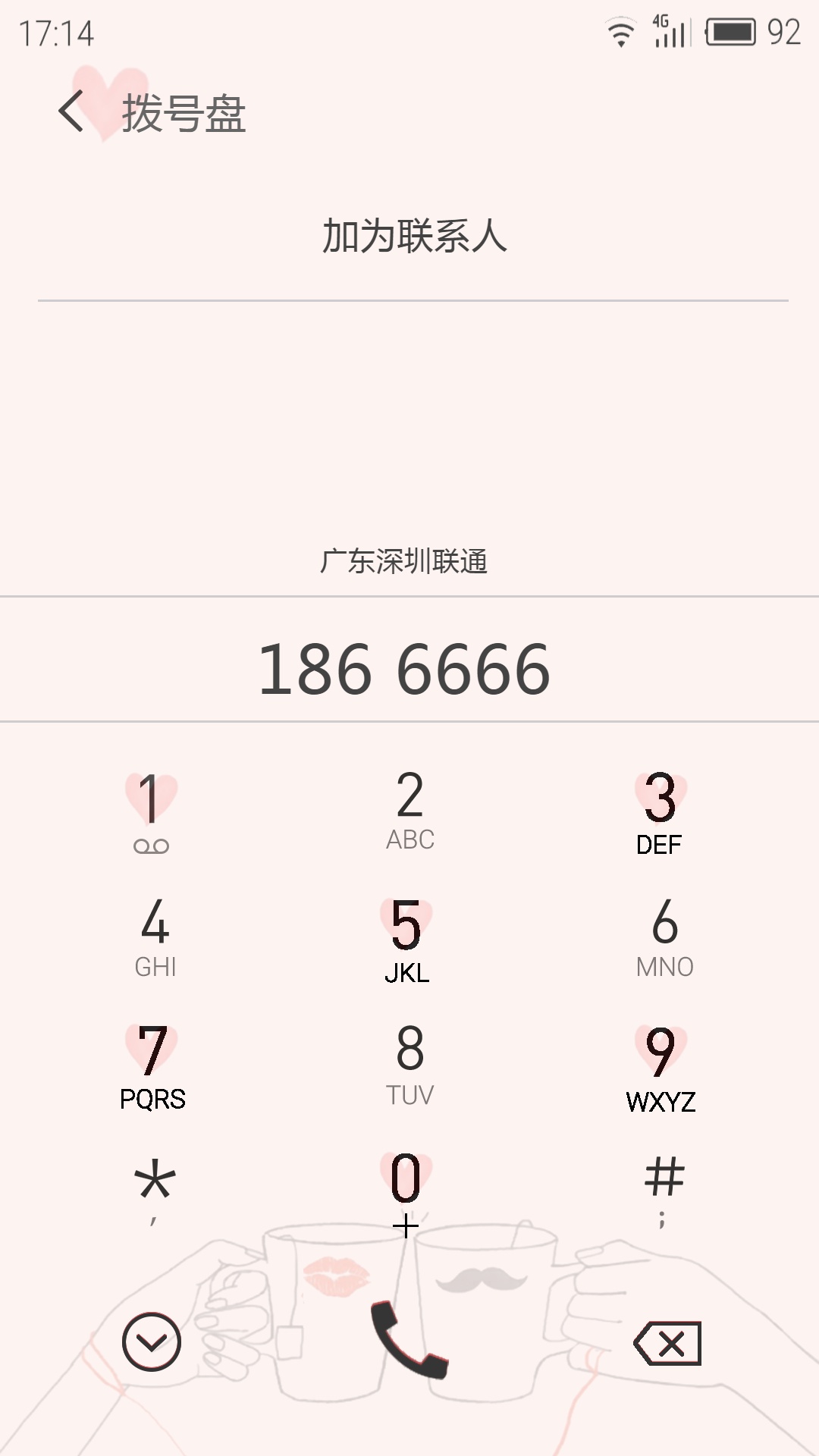Enter digit 8 TUV
The width and height of the screenshot is (819, 1456).
pos(409,1065)
